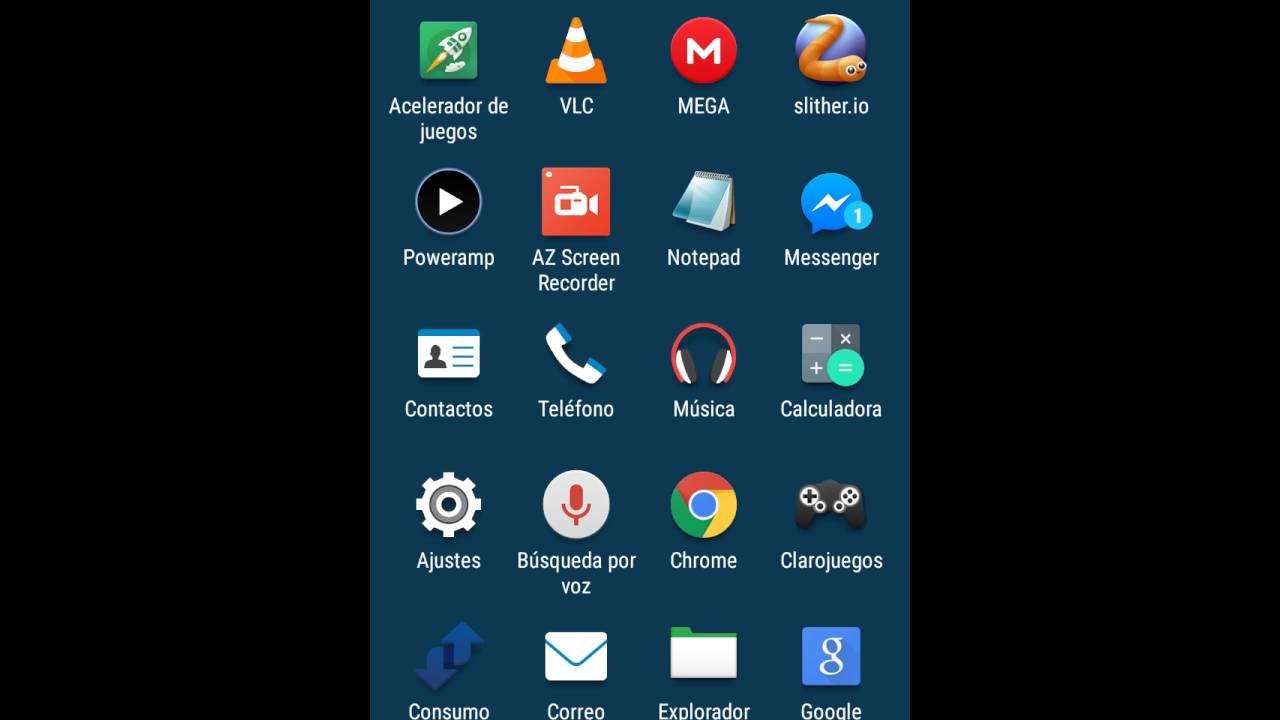The image size is (1280, 720).
Task: Open the MEGA app
Action: pos(703,50)
